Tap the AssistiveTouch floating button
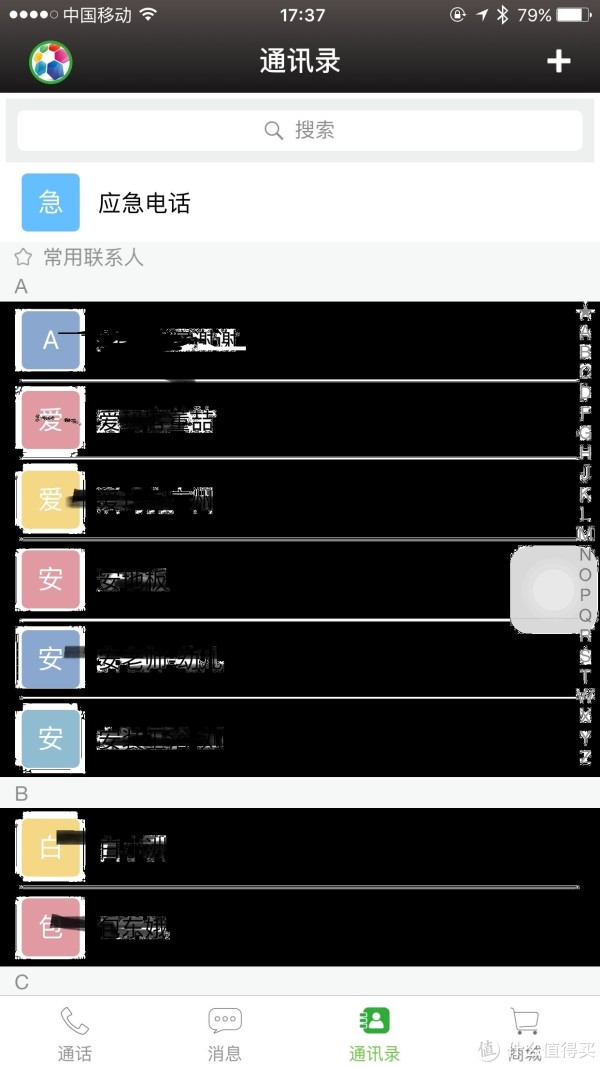 click(x=553, y=589)
